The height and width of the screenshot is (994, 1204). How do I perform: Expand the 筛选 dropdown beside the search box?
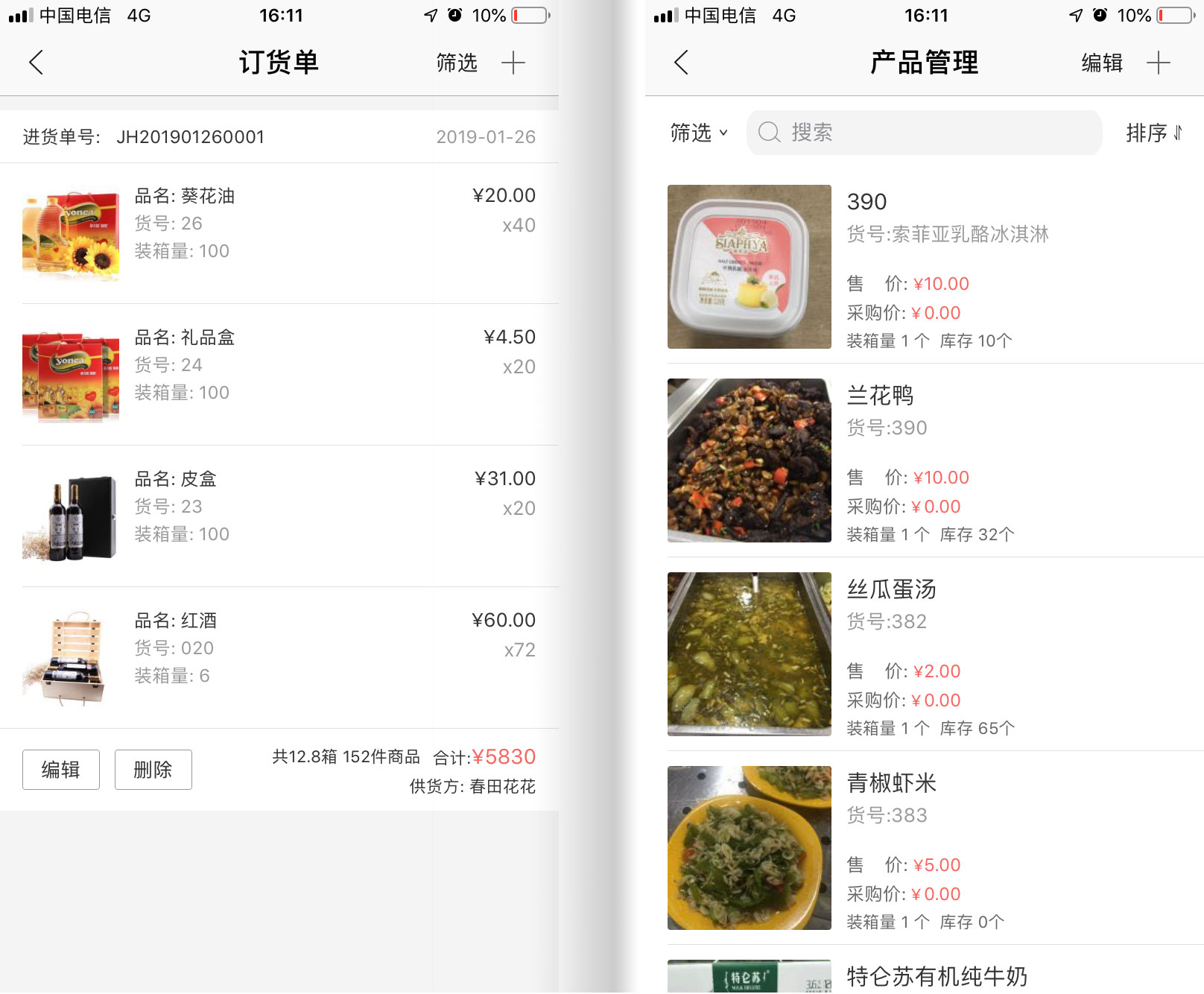(698, 133)
